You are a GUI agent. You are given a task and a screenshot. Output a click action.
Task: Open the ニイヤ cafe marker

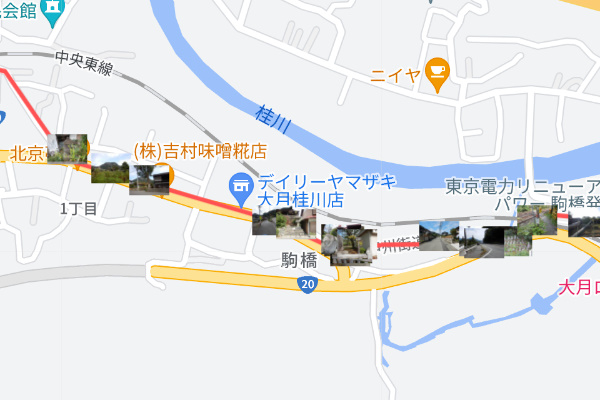[x=437, y=69]
